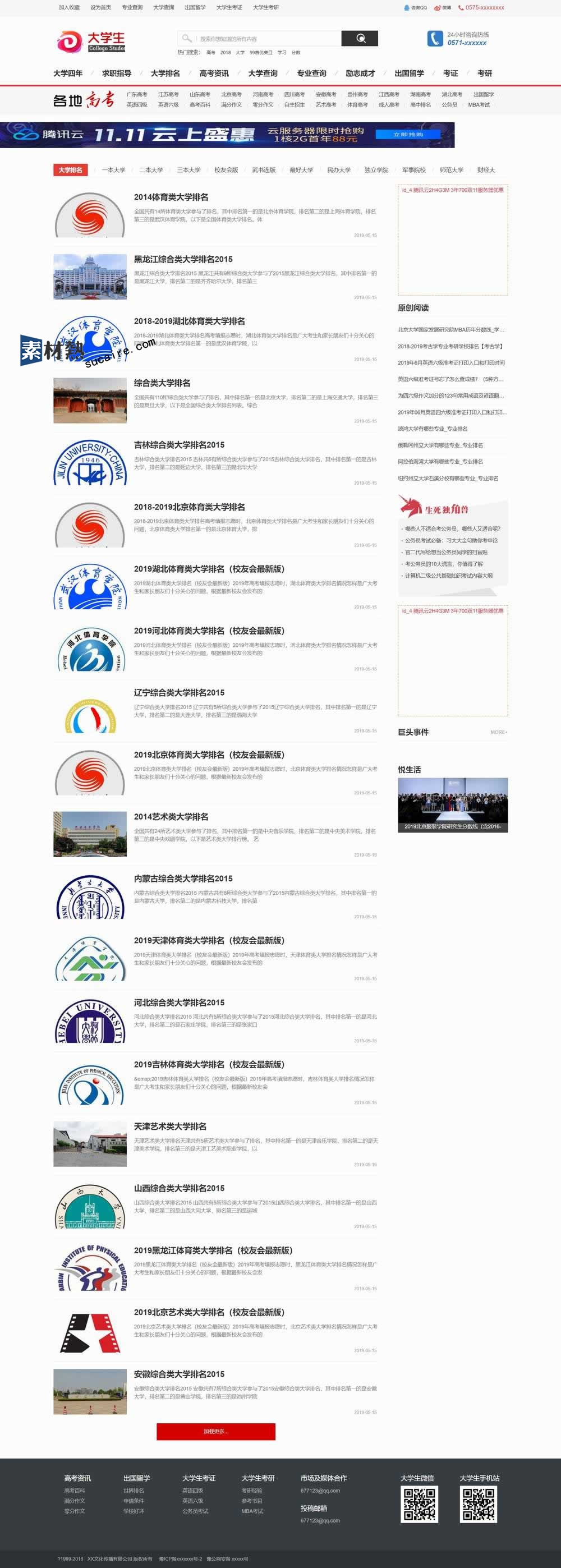Screen dimensions: 561x1568
Task: Switch to the 一本大学 category tab
Action: 114,170
